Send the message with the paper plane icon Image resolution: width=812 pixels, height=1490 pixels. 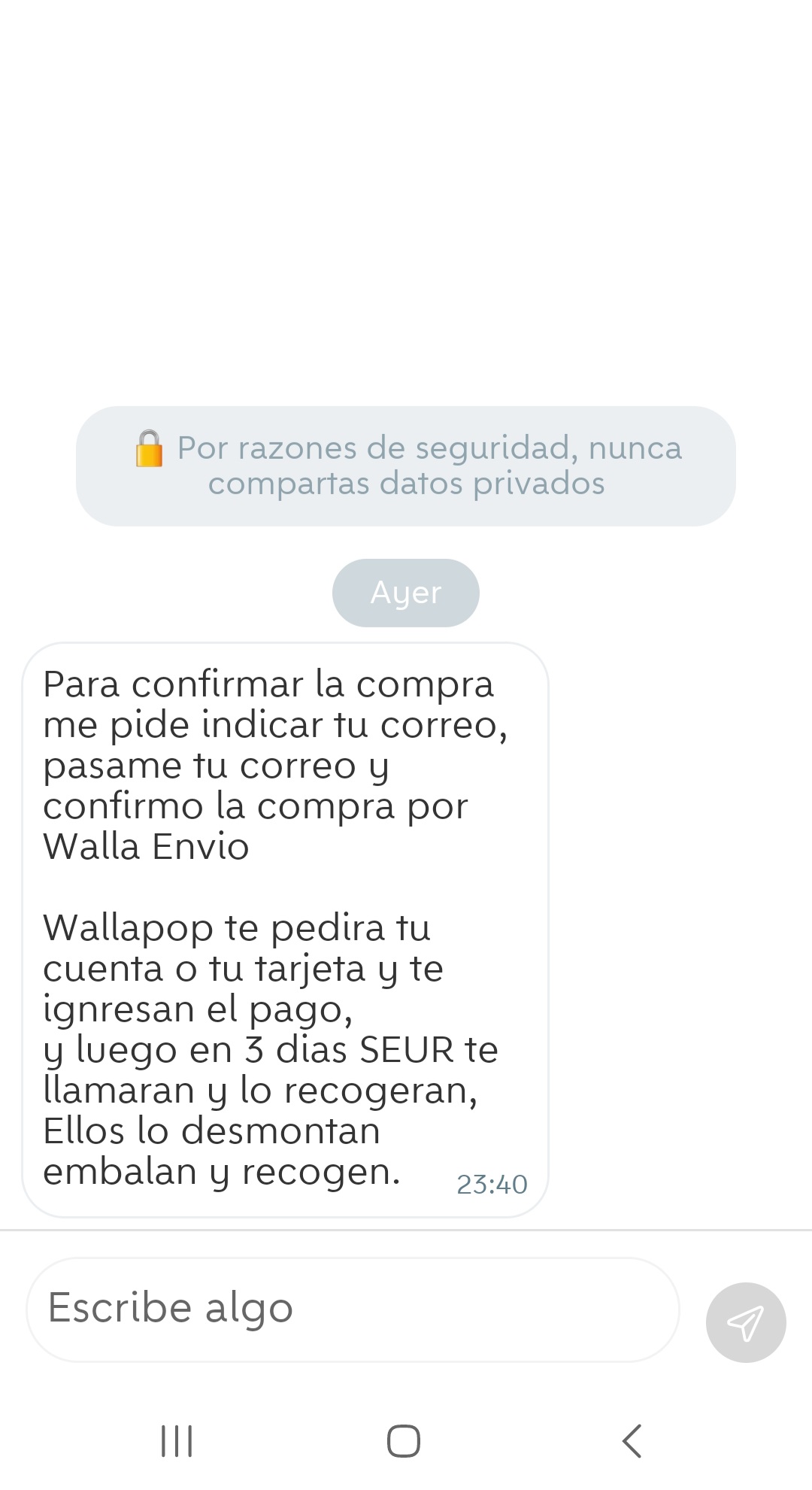[x=745, y=1323]
